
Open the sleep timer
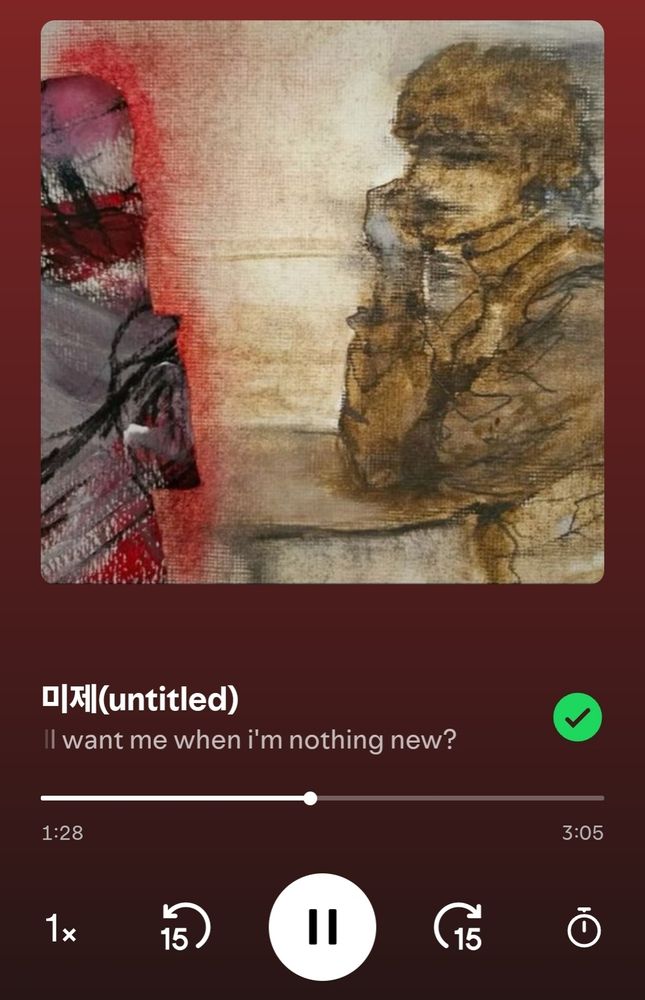584,928
